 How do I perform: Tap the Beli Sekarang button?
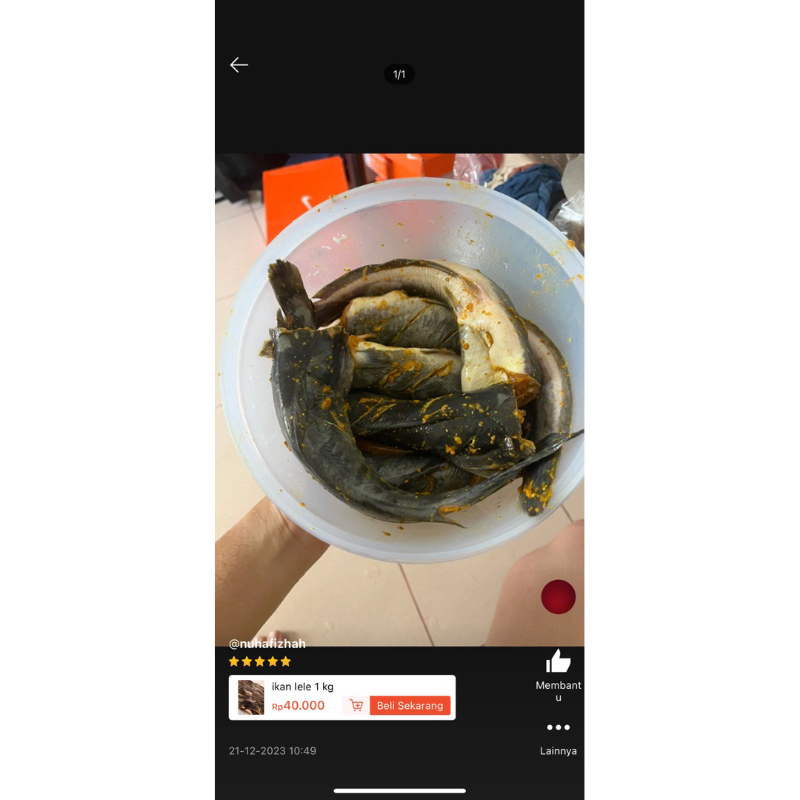pos(410,706)
